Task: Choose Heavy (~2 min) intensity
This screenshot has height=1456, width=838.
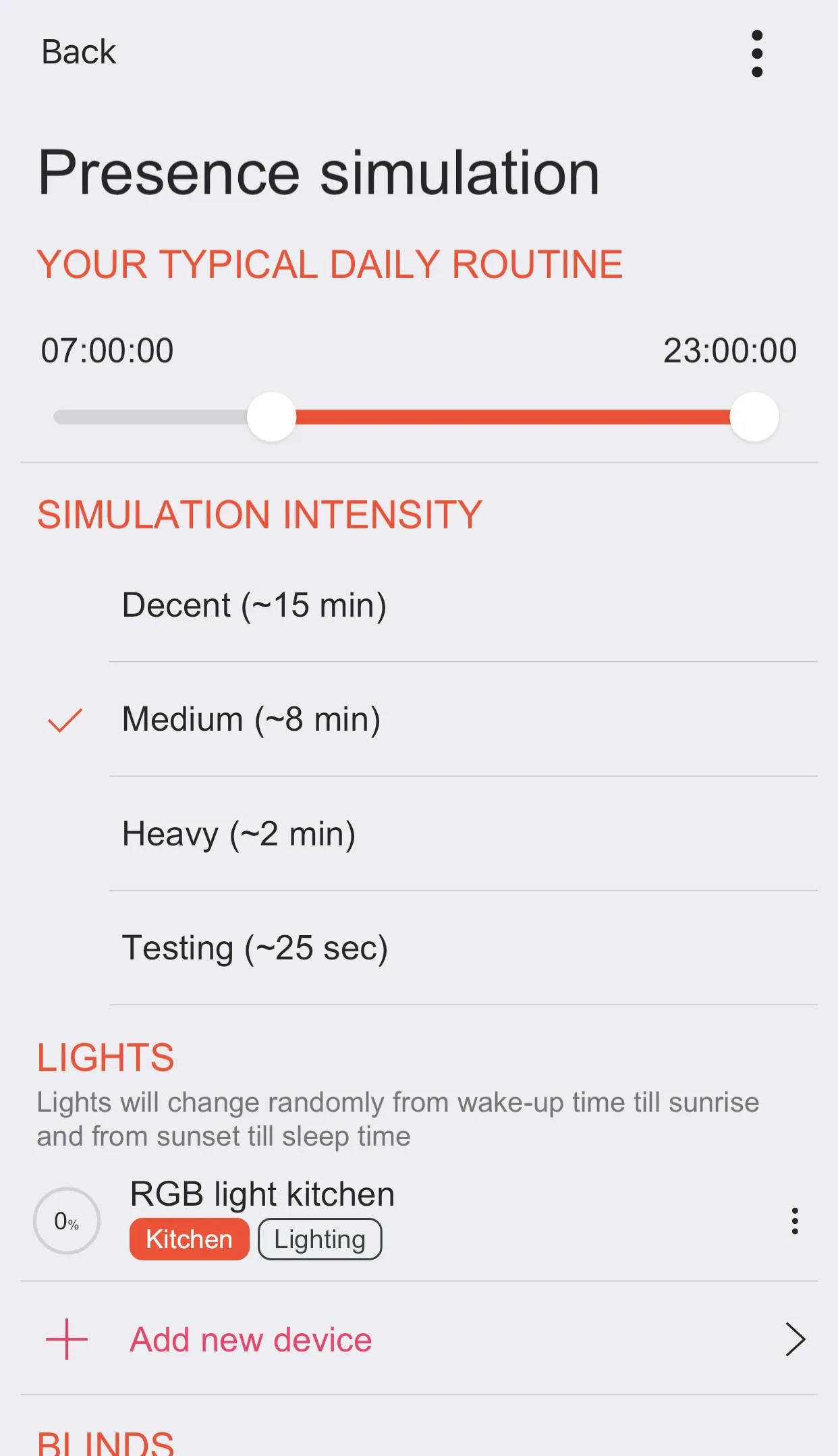Action: pyautogui.click(x=238, y=834)
